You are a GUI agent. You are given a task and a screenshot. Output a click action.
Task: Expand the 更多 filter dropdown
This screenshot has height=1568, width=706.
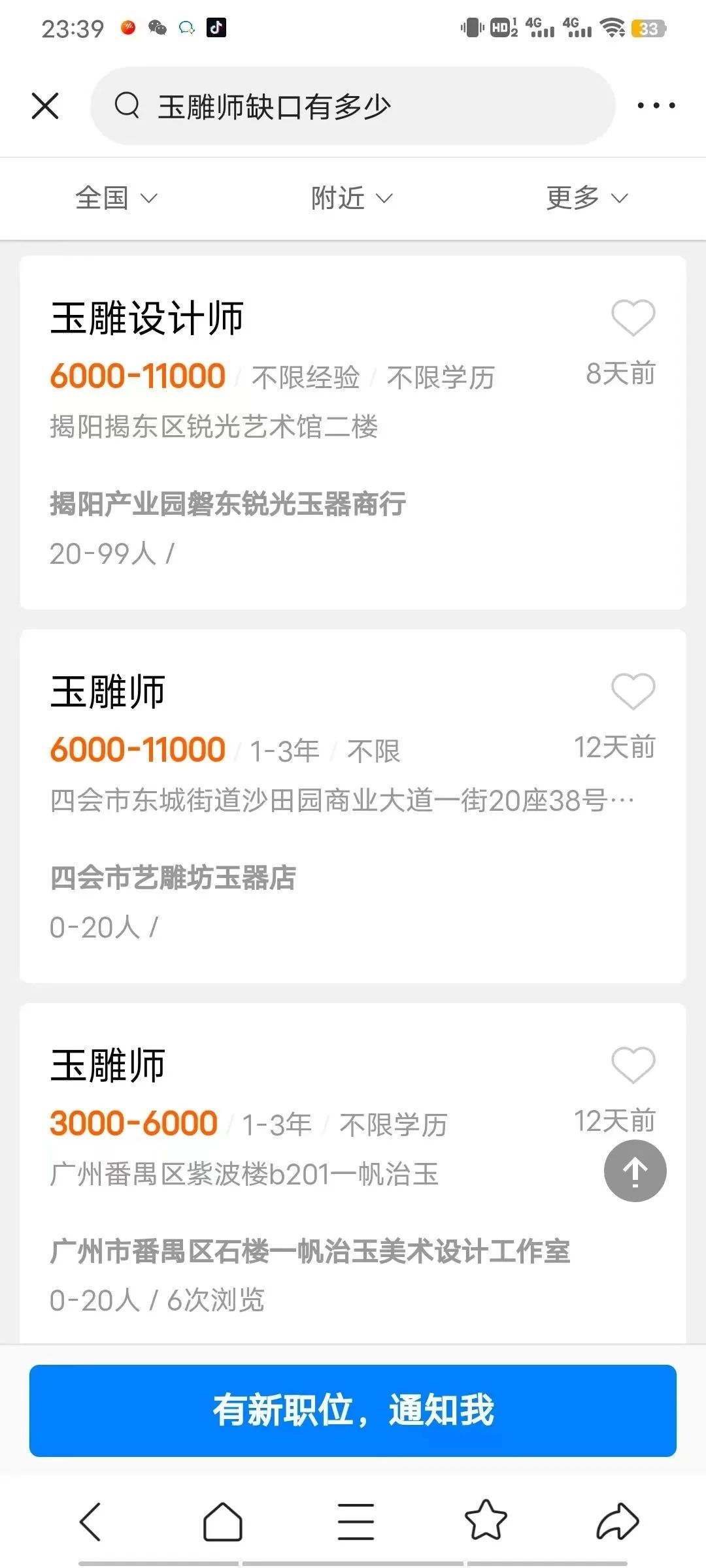pyautogui.click(x=587, y=197)
